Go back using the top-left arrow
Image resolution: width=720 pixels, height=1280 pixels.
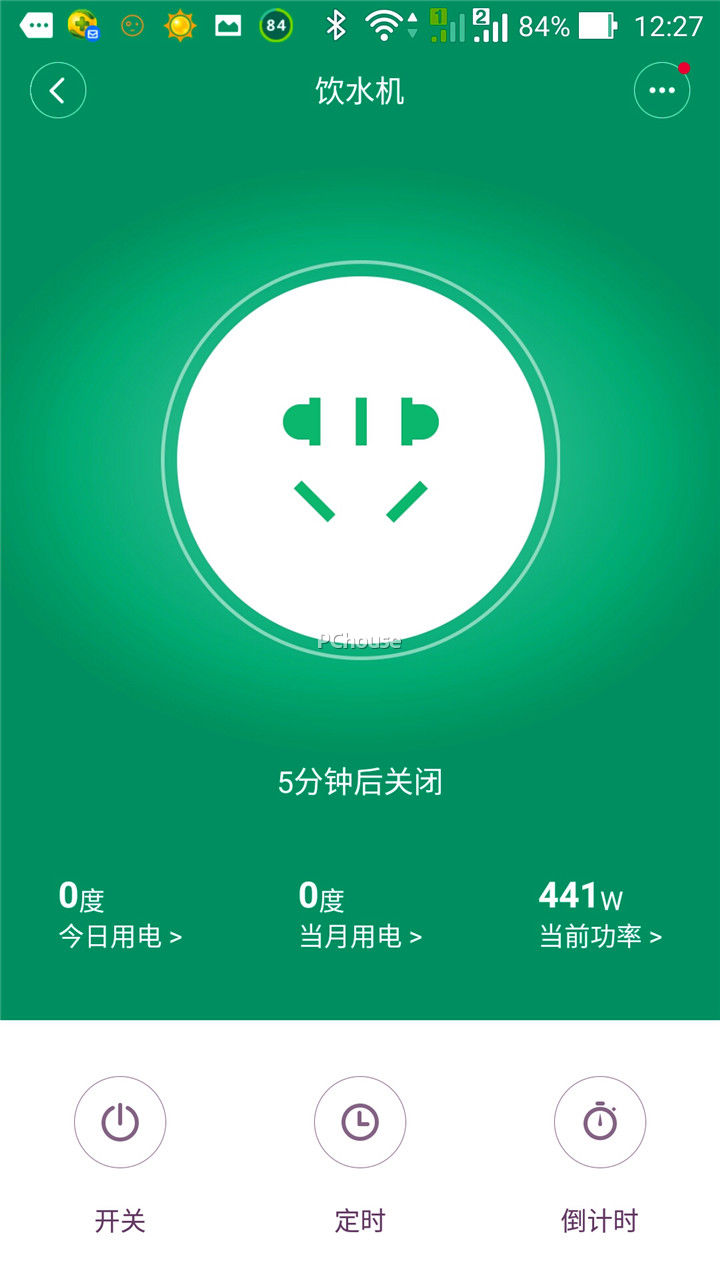coord(58,91)
